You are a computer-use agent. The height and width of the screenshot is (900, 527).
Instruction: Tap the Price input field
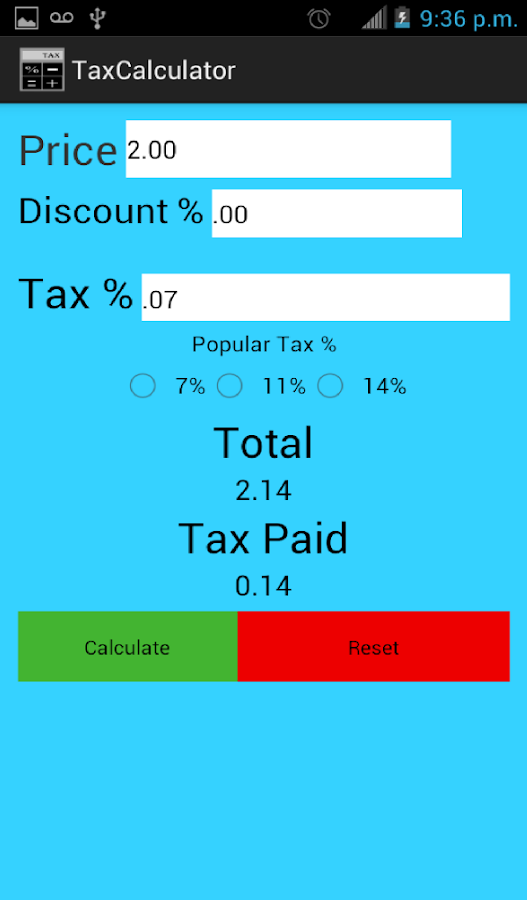(x=288, y=149)
